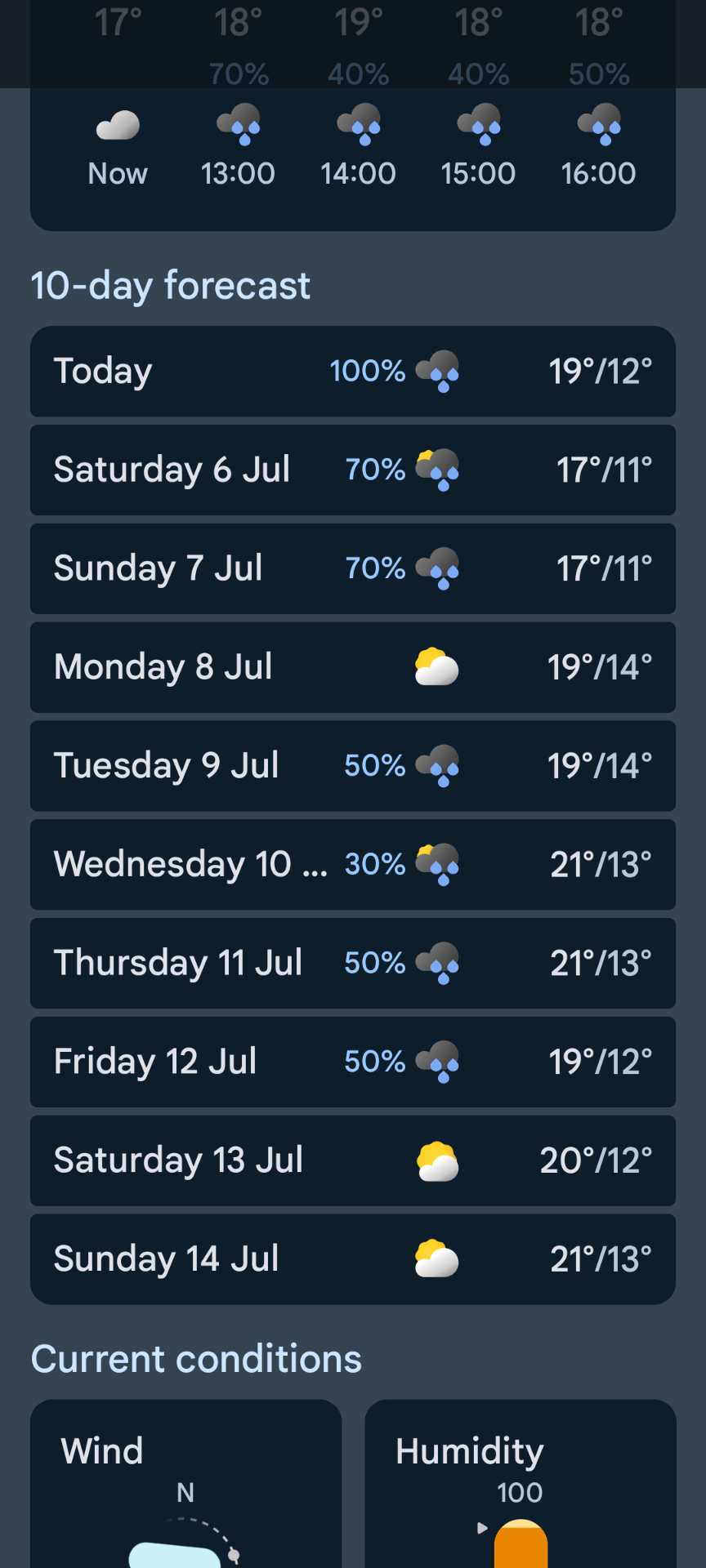Show Saturday 13 Jul forecast details
The image size is (706, 1568).
pos(353,1160)
